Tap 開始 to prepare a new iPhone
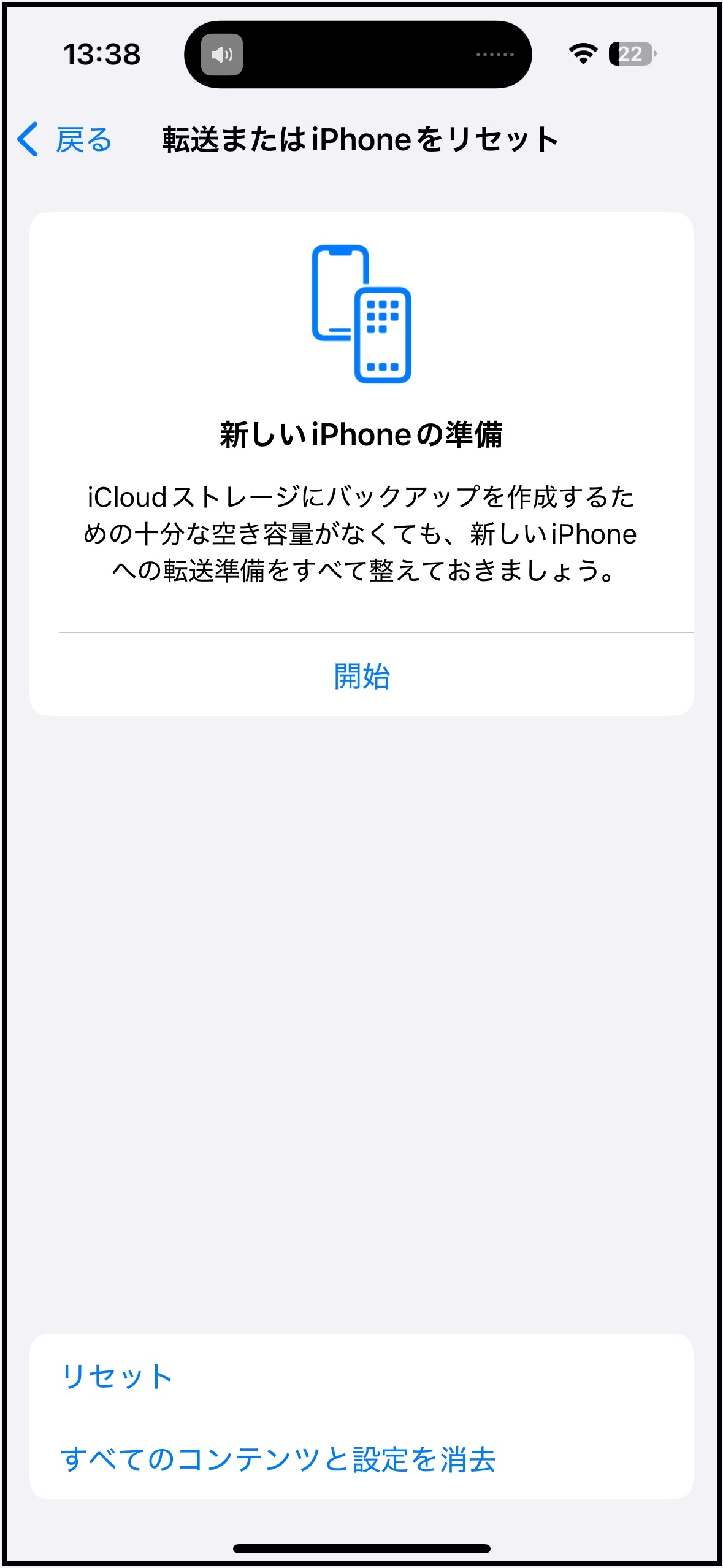 tap(361, 676)
